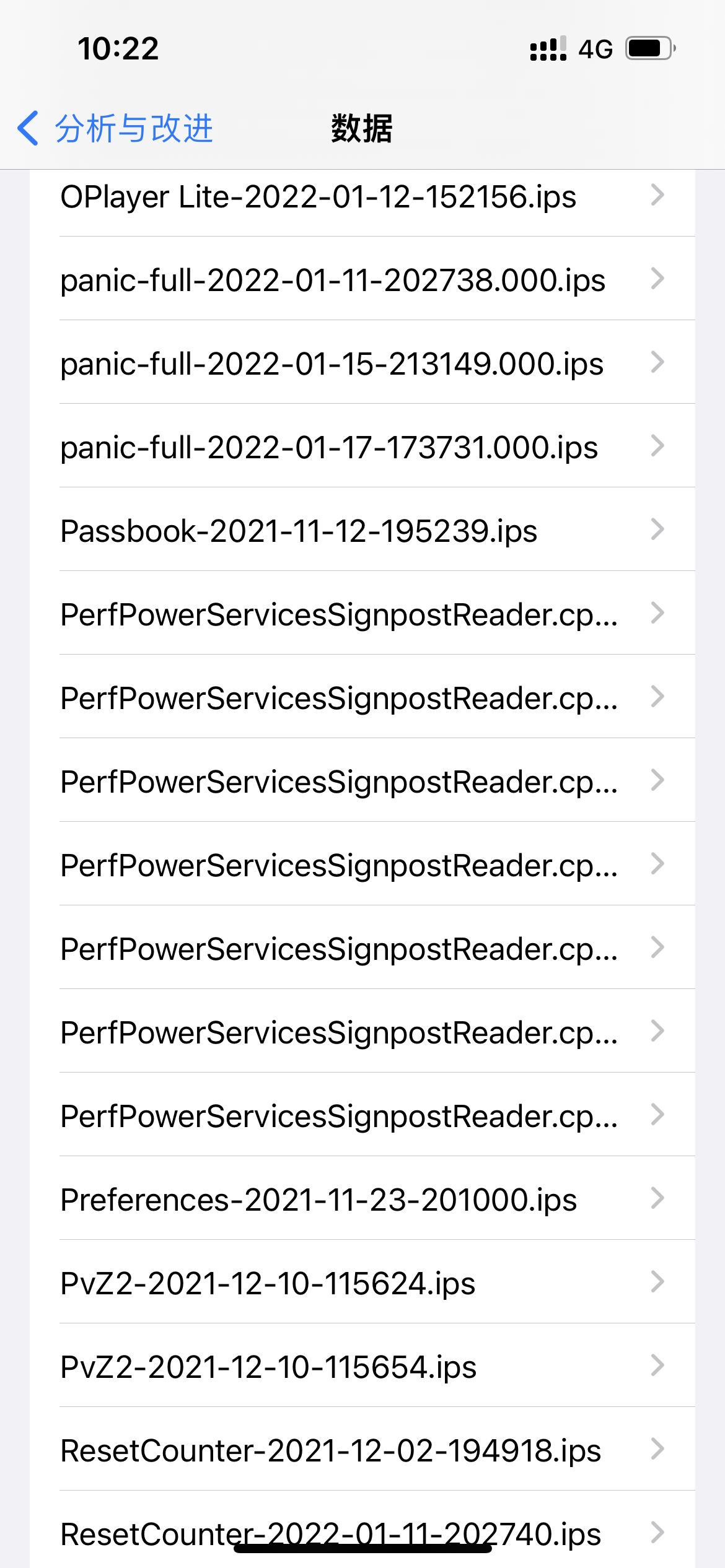View PvZ2-2021-12-10-115624.ips log
This screenshot has height=1568, width=725.
[x=362, y=1283]
